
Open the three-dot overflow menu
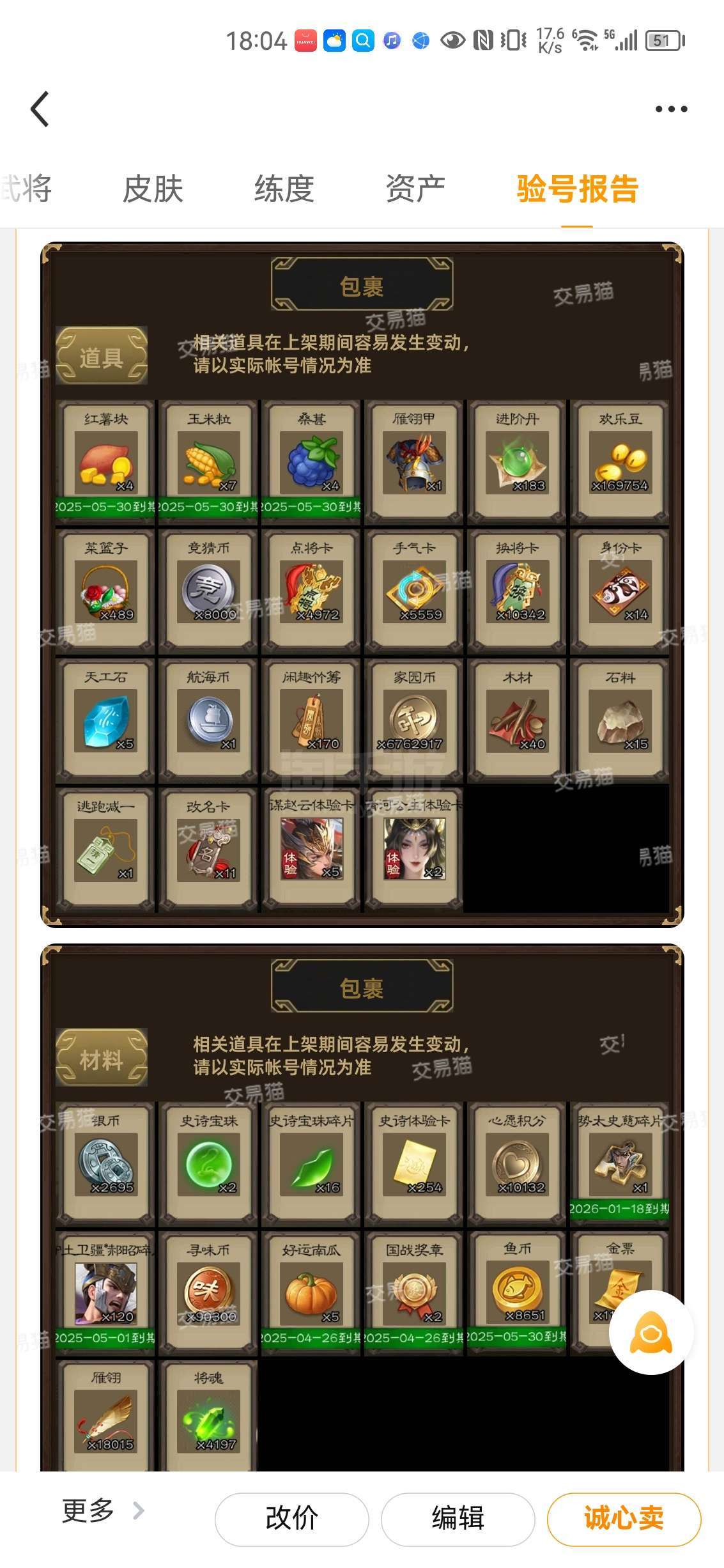pyautogui.click(x=671, y=109)
